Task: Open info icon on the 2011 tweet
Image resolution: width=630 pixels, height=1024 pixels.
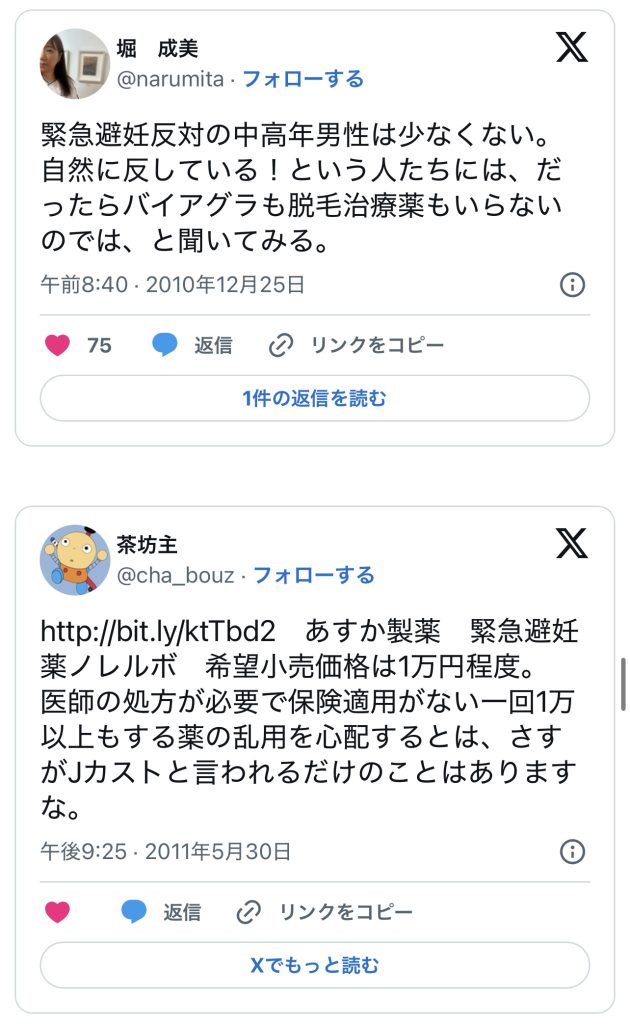Action: click(x=571, y=852)
